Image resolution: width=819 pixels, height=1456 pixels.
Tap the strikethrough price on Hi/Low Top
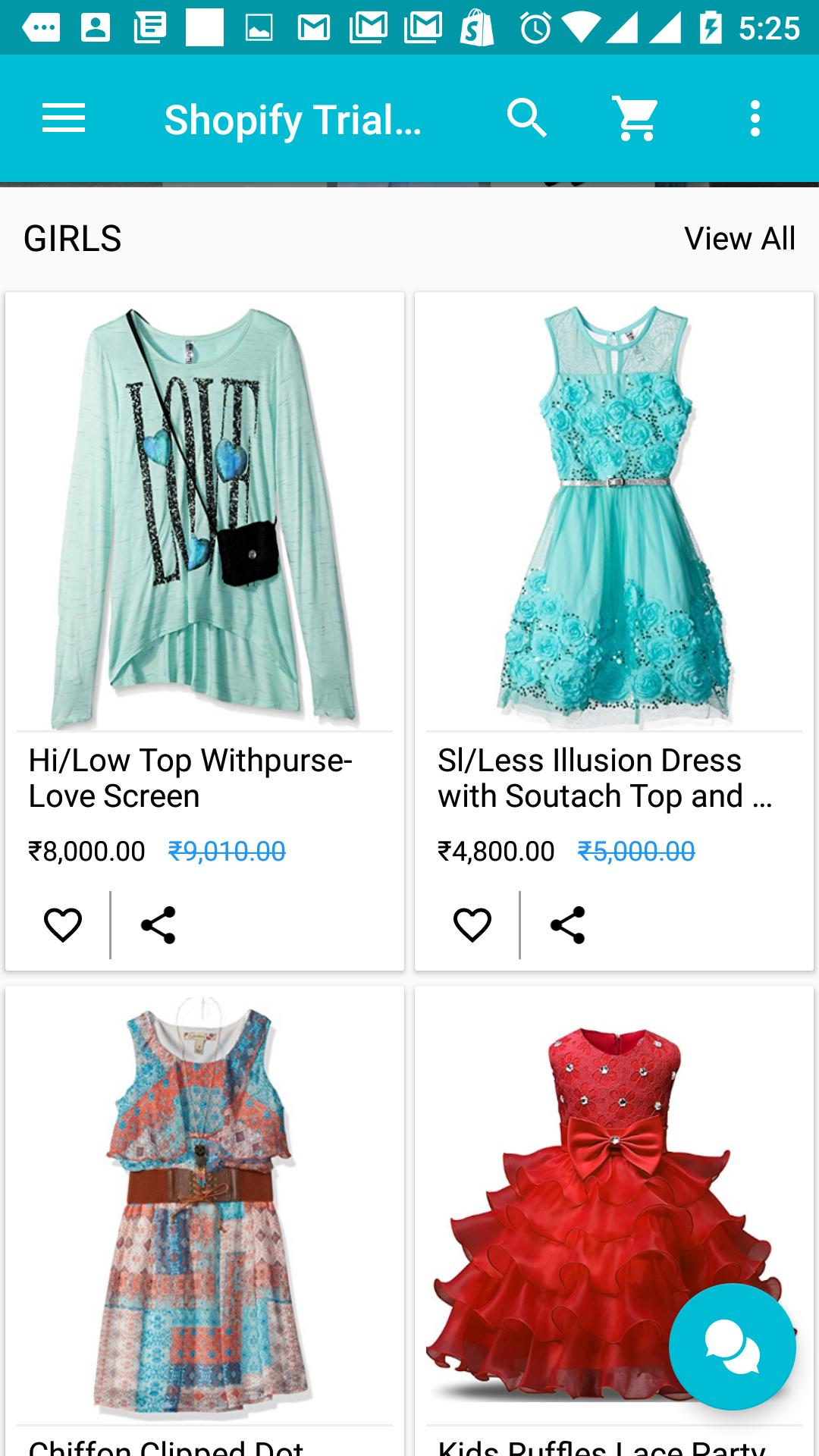click(226, 851)
